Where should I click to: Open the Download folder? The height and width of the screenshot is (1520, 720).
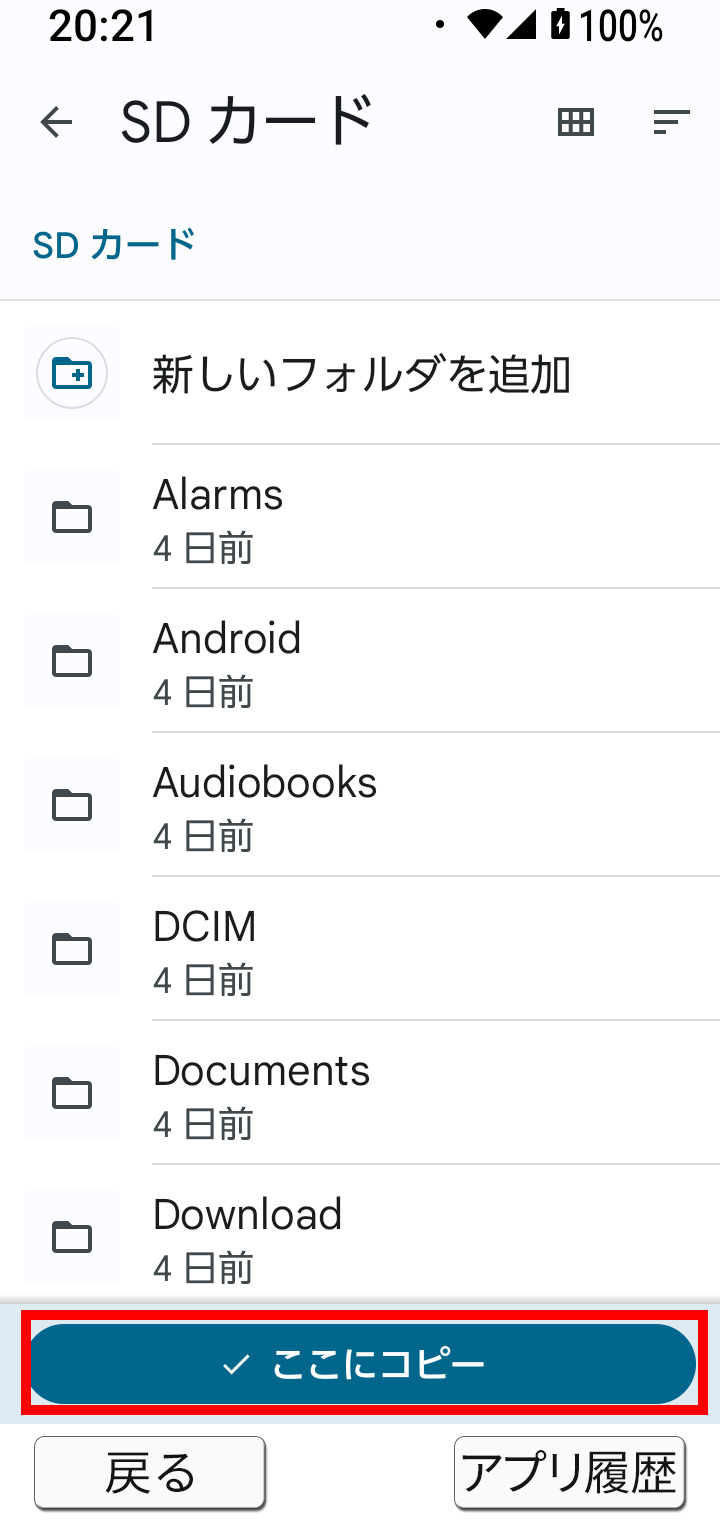[360, 1234]
